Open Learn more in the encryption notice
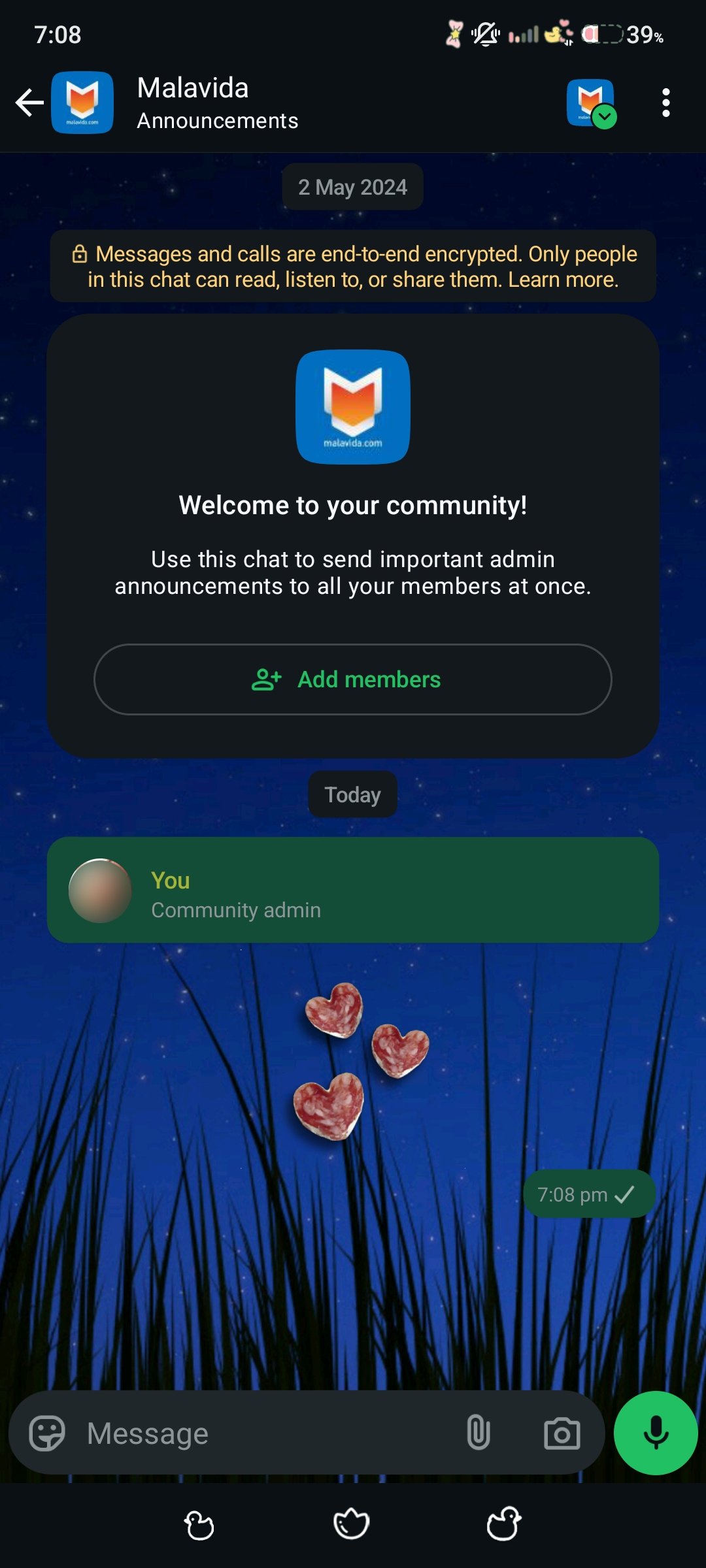 coord(563,280)
